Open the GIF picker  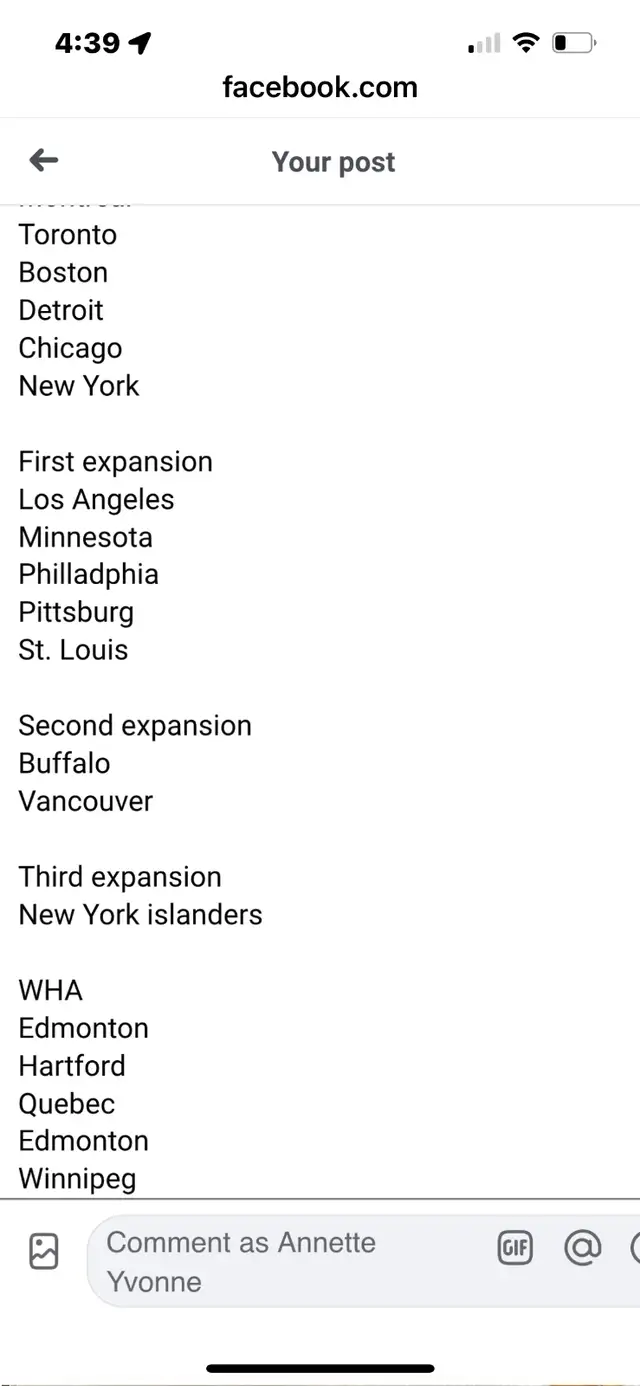click(x=515, y=1248)
